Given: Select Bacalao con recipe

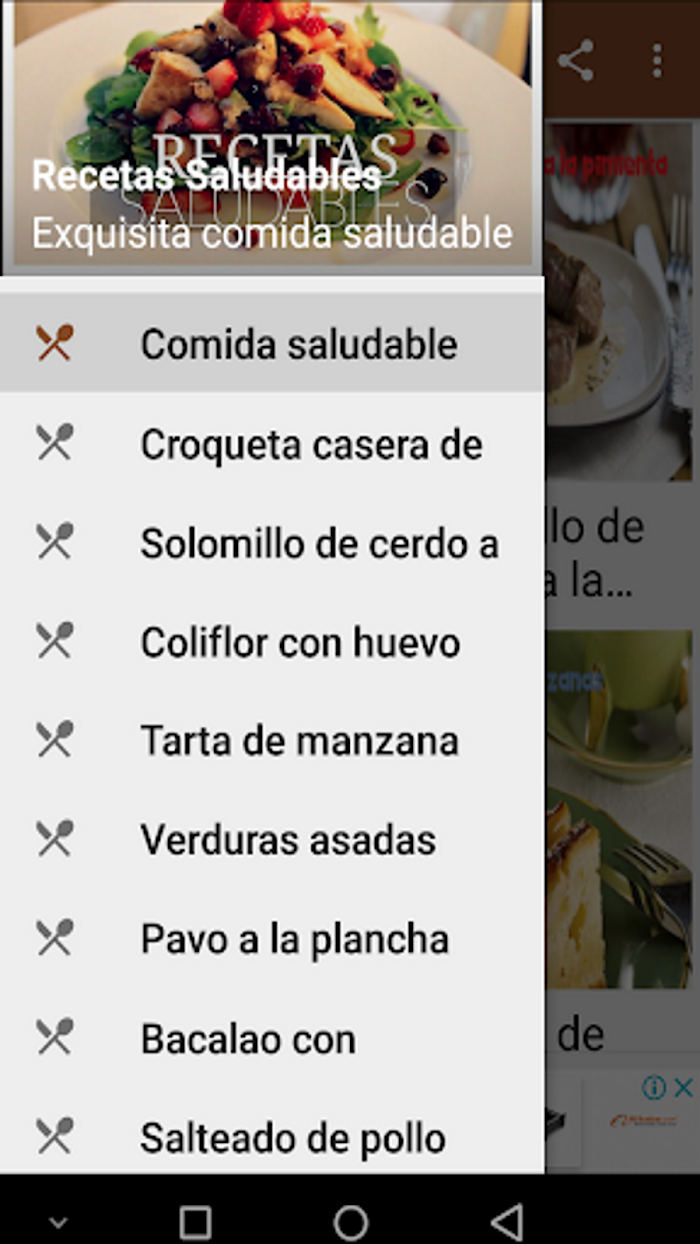Looking at the screenshot, I should [272, 1039].
